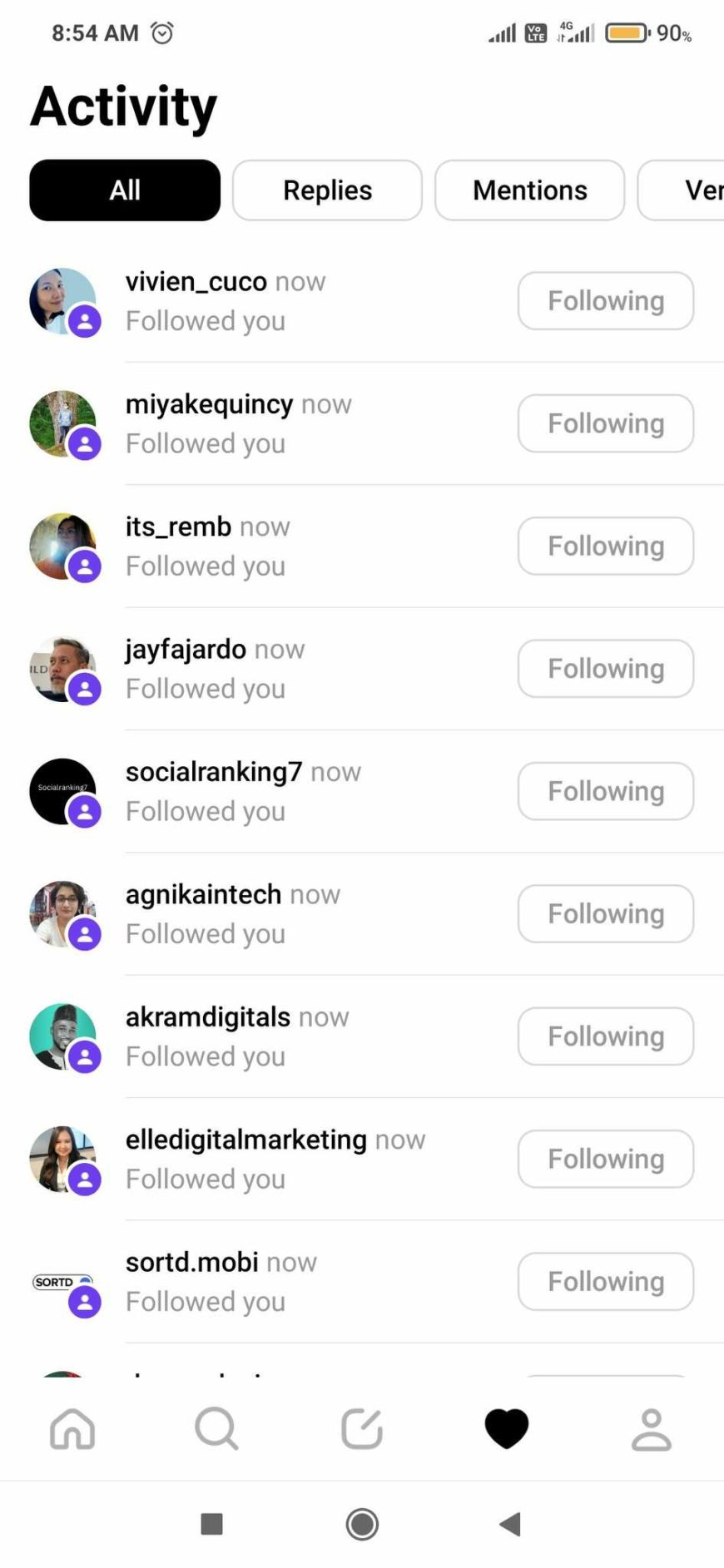724x1568 pixels.
Task: Tap Following button next to vivien_cuco
Action: point(606,301)
